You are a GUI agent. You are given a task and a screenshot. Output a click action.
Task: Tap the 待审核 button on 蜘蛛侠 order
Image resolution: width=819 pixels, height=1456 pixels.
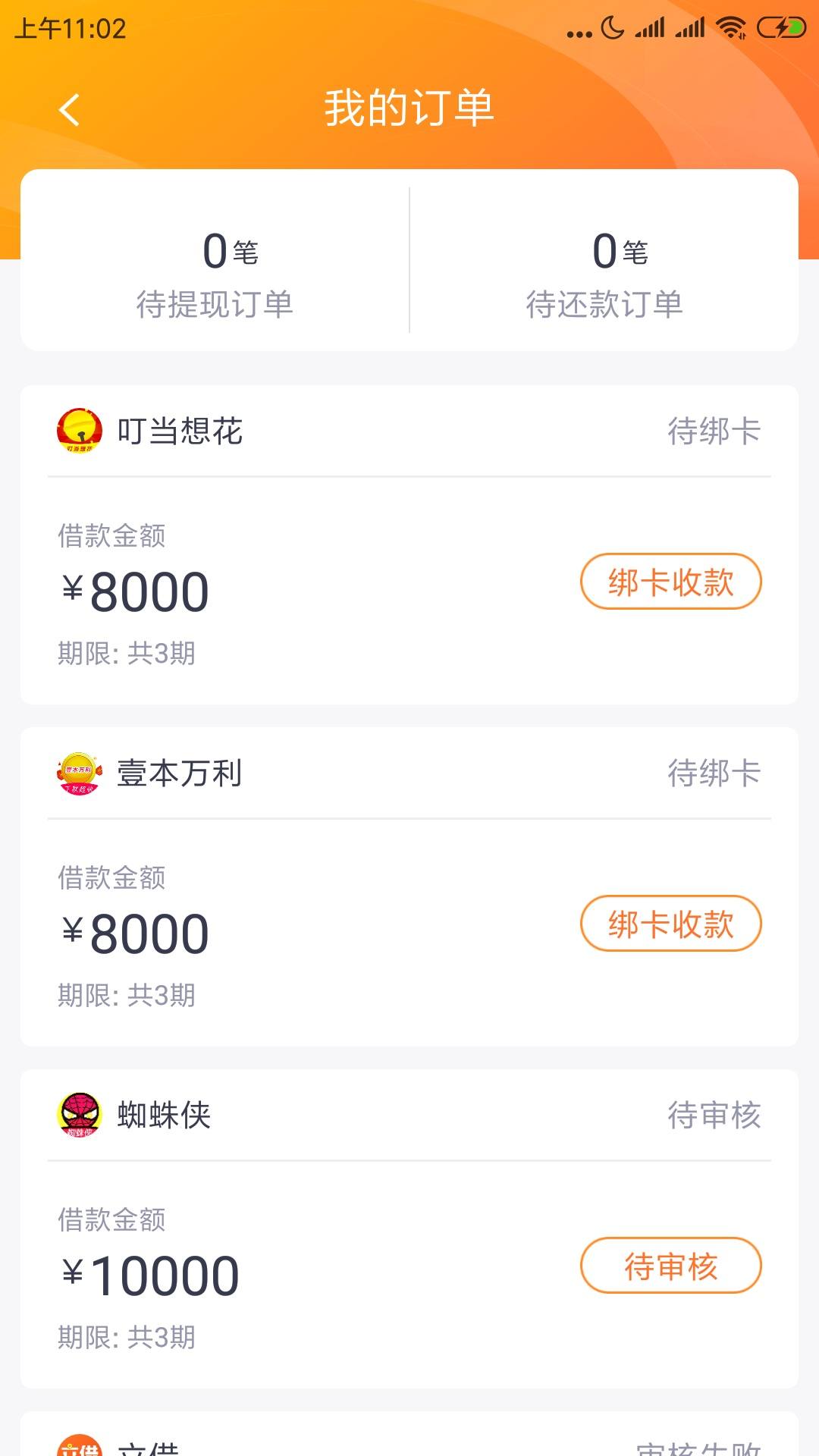click(x=670, y=1266)
